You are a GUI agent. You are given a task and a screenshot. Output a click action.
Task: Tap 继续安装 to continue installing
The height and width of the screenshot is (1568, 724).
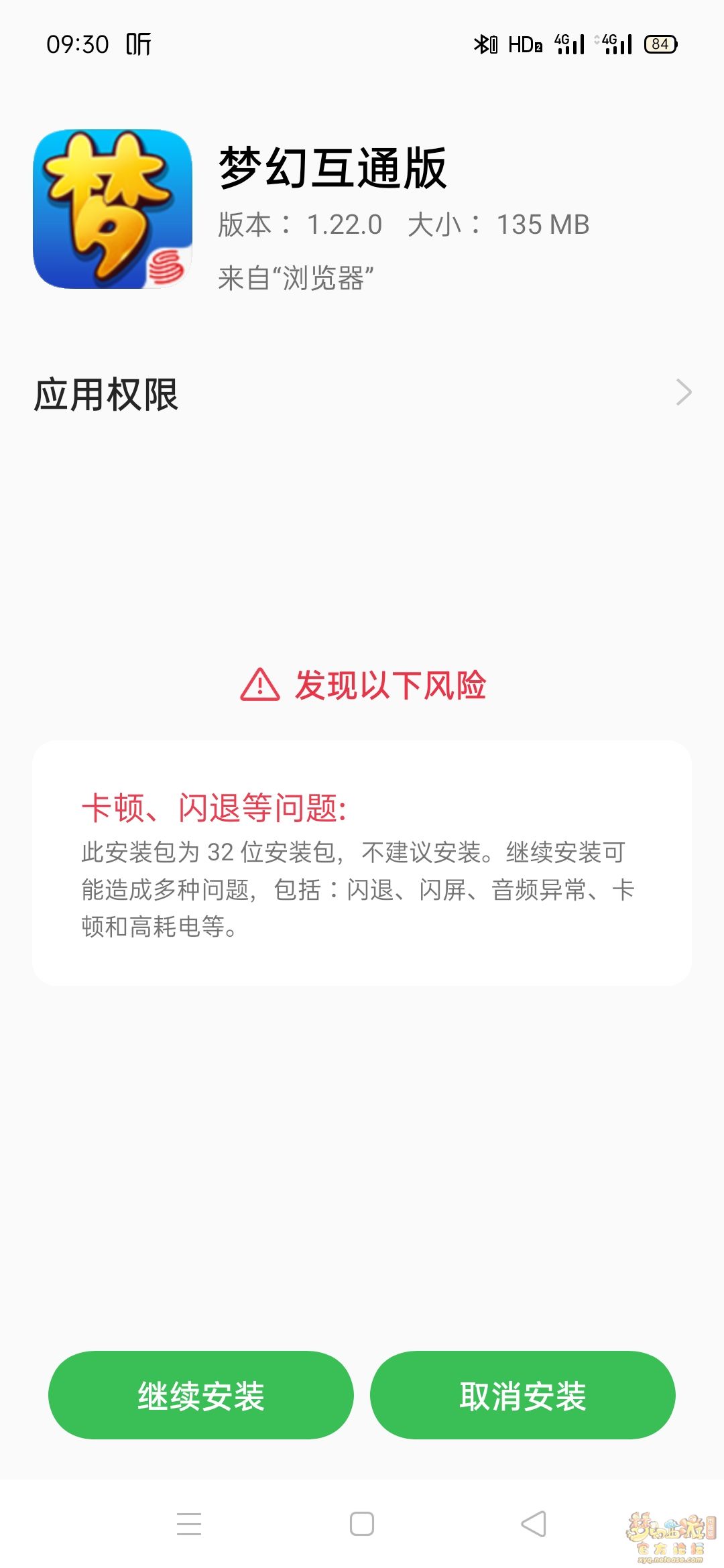[x=200, y=1395]
